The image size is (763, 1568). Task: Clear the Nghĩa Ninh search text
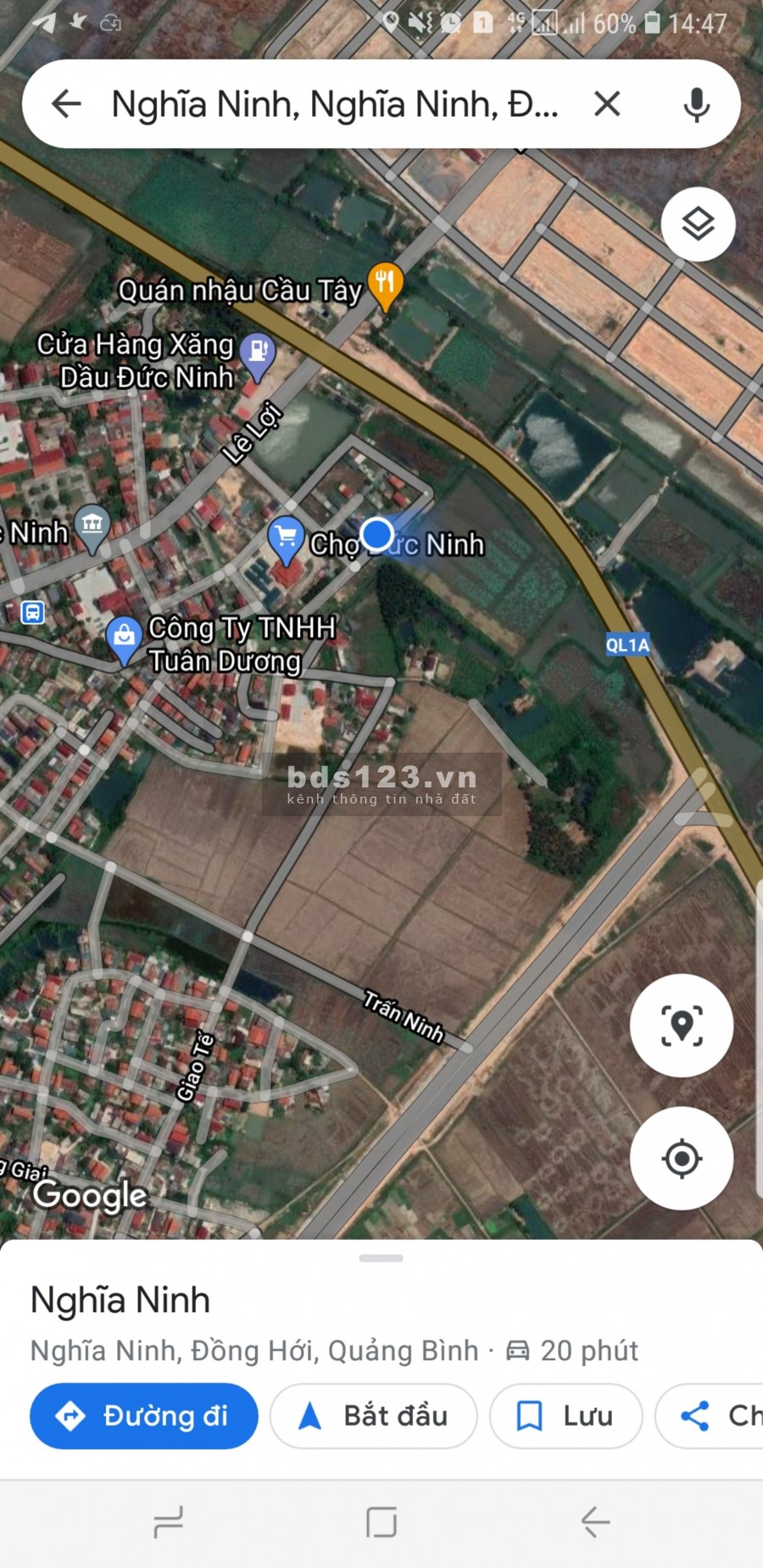[x=607, y=104]
